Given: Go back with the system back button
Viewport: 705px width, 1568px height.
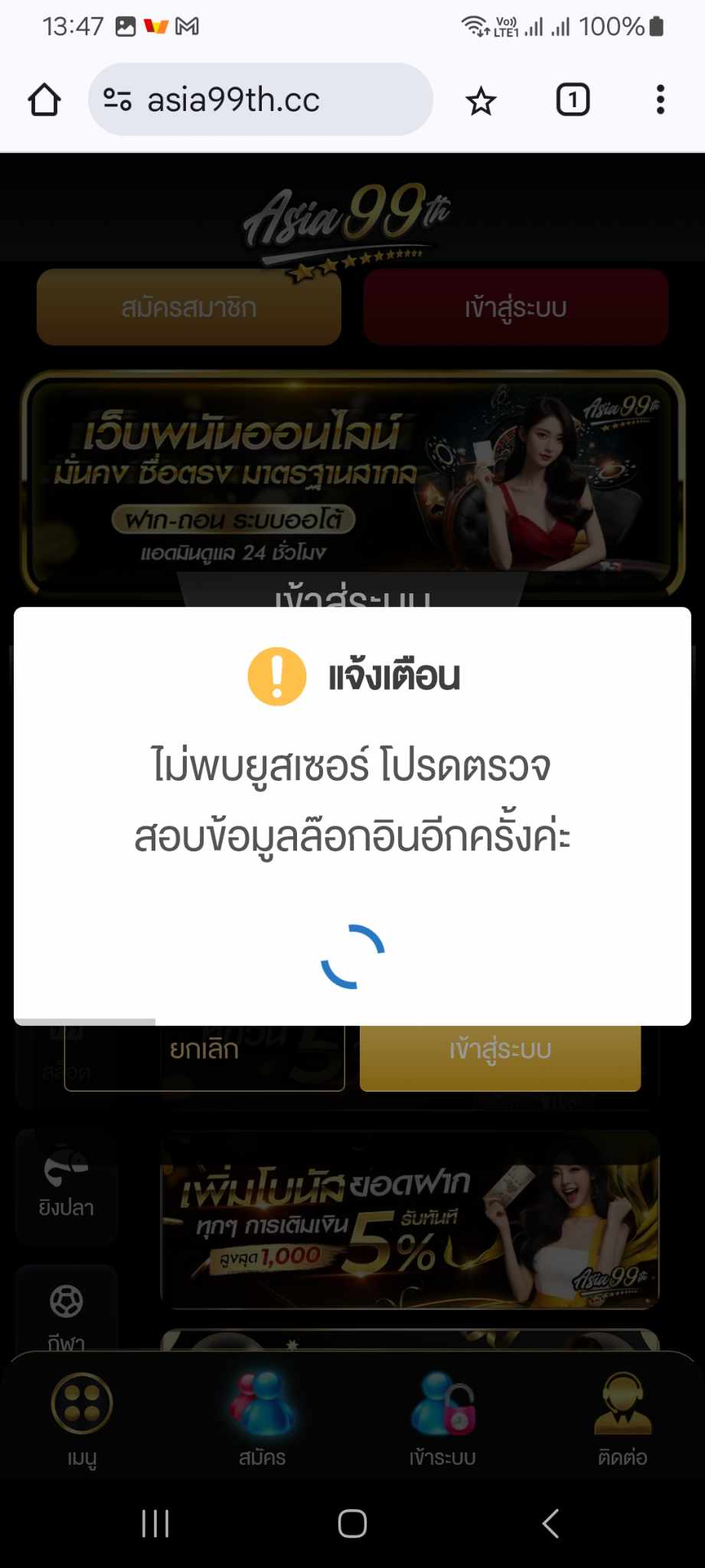Looking at the screenshot, I should [550, 1524].
